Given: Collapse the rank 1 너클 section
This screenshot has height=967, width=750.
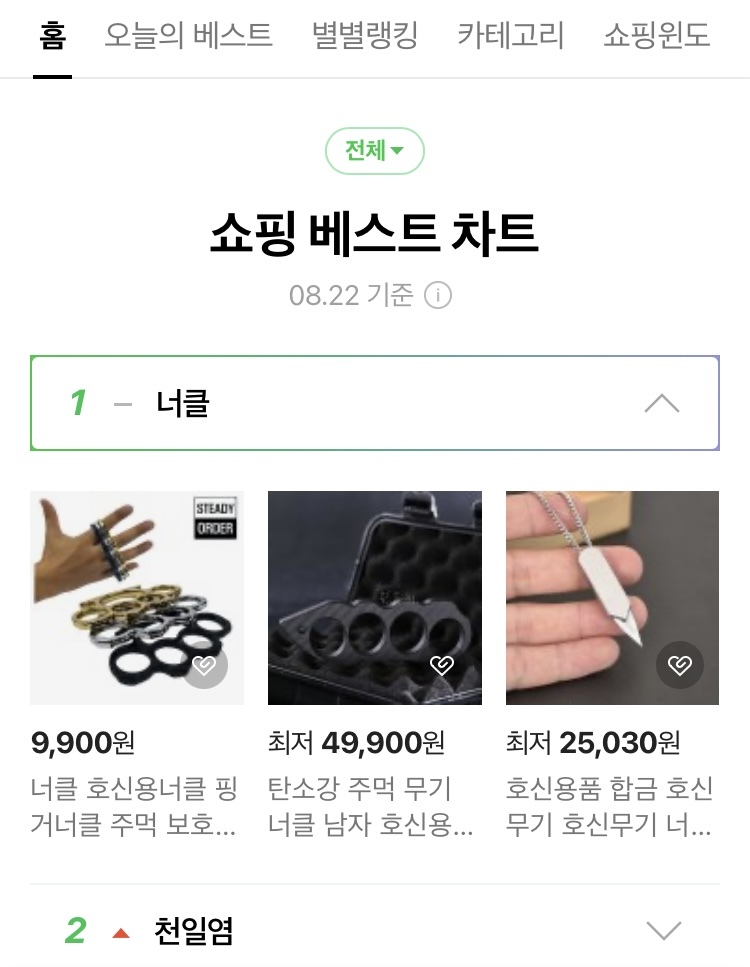Looking at the screenshot, I should tap(663, 402).
